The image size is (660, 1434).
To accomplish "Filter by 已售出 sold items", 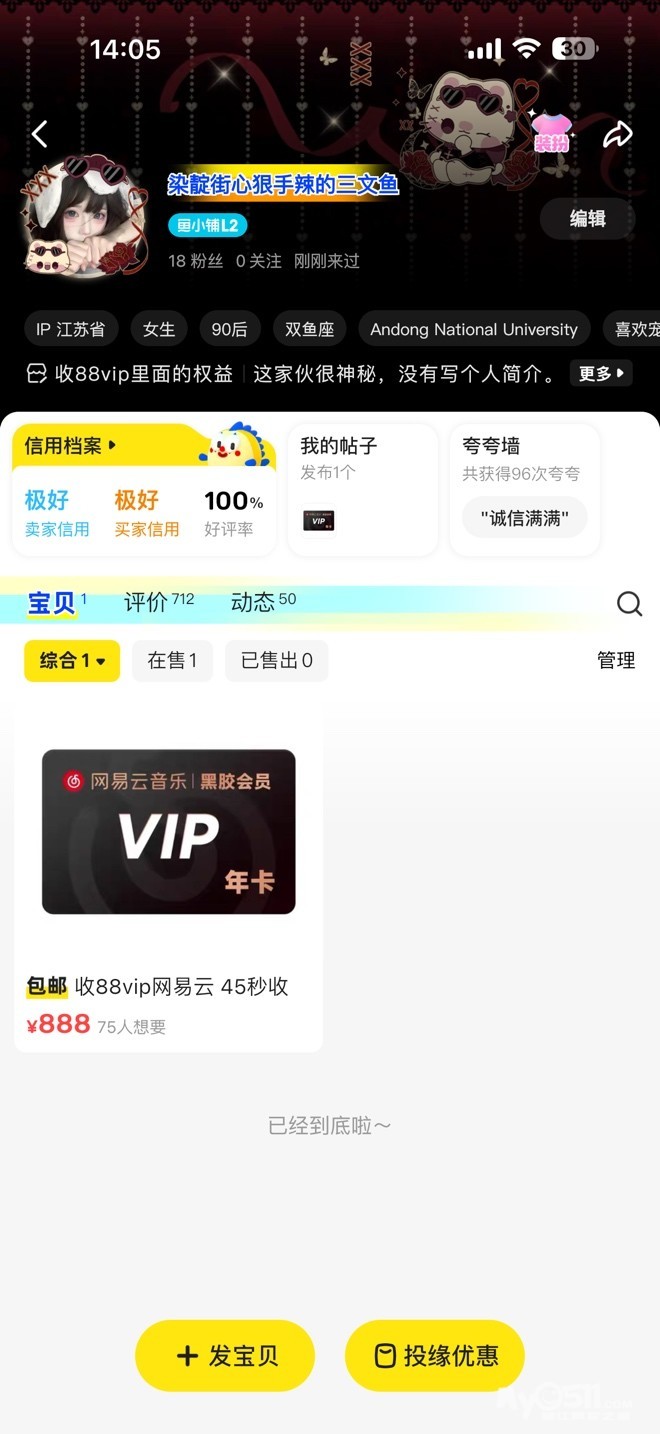I will (276, 661).
